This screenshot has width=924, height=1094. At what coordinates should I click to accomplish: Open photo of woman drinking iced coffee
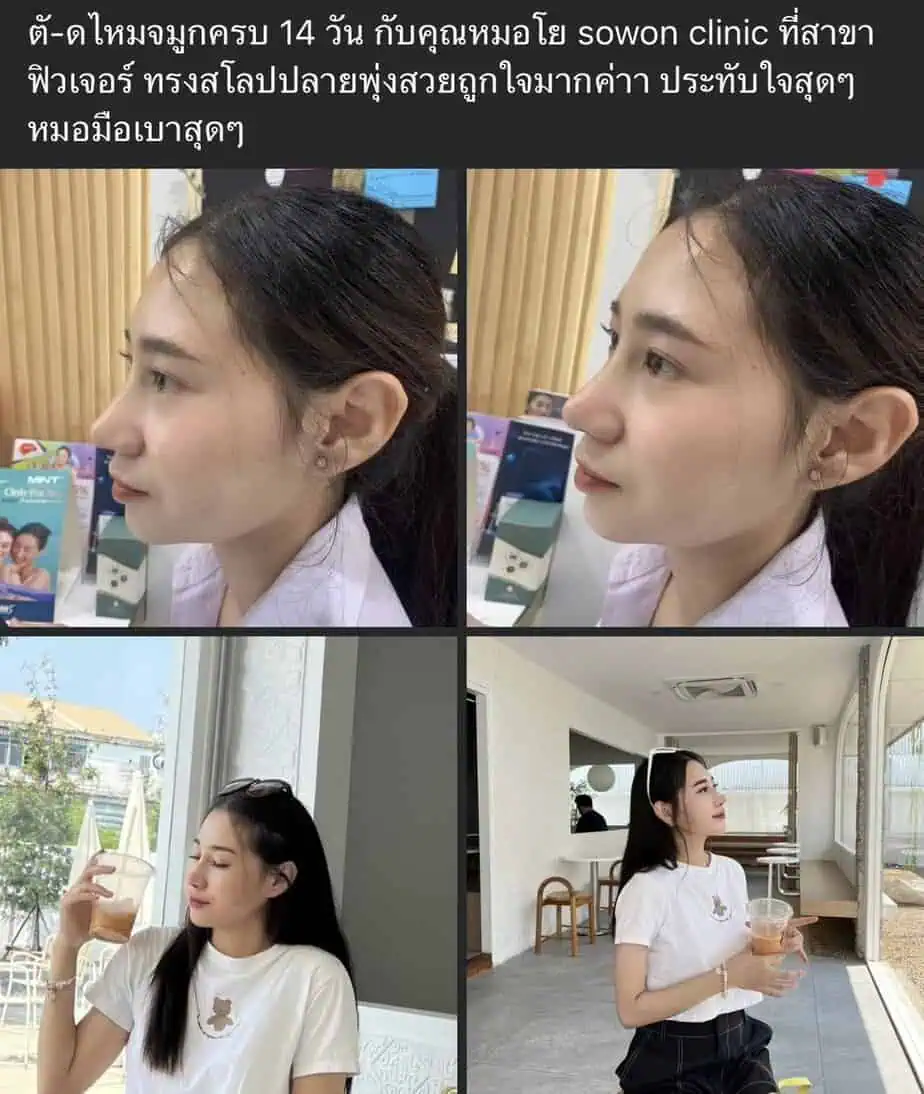(x=228, y=865)
